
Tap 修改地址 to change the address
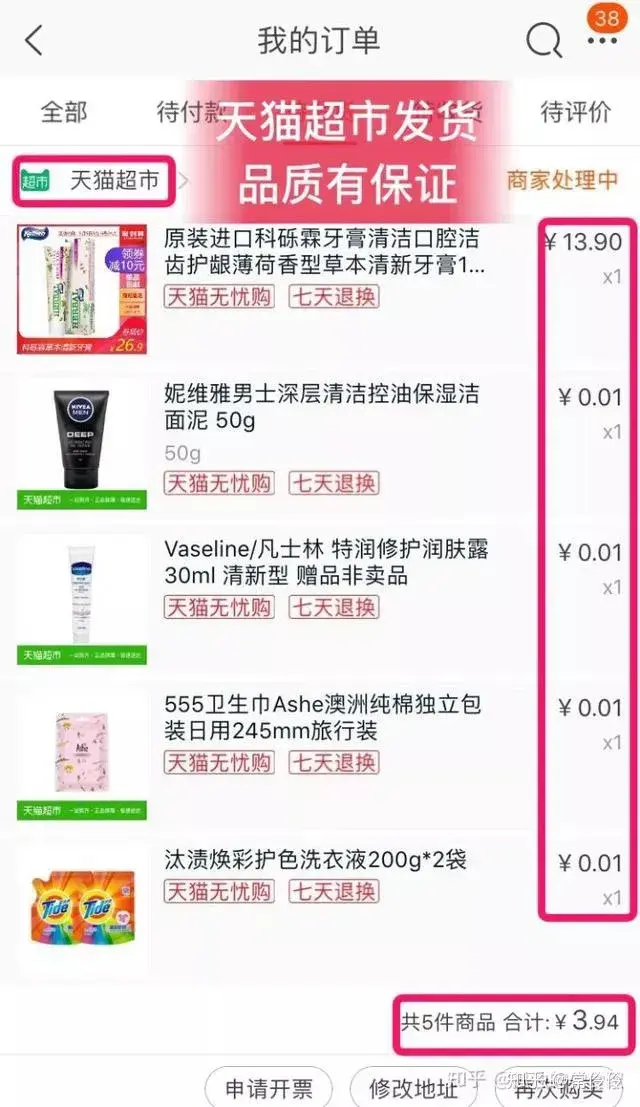point(413,1087)
